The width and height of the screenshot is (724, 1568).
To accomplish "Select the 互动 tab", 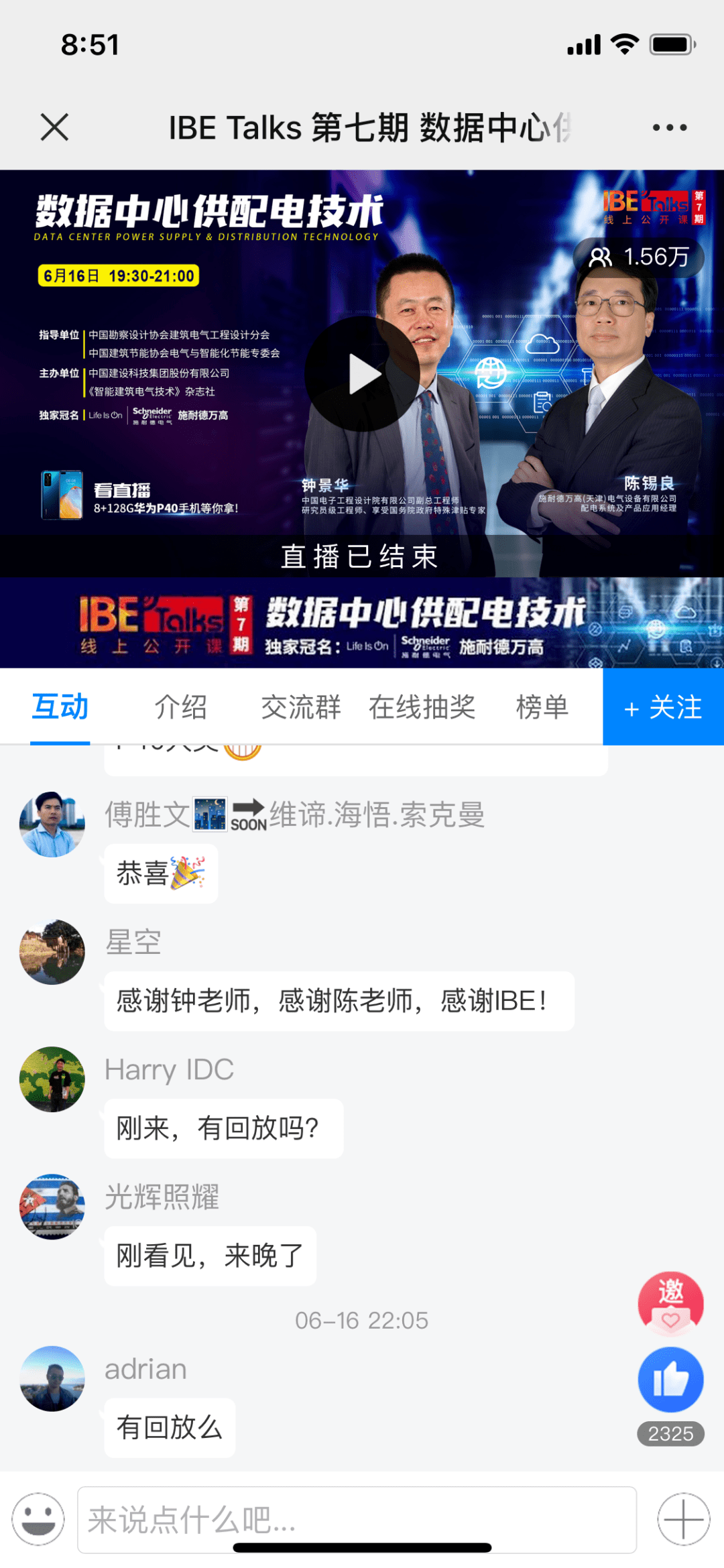I will coord(60,707).
